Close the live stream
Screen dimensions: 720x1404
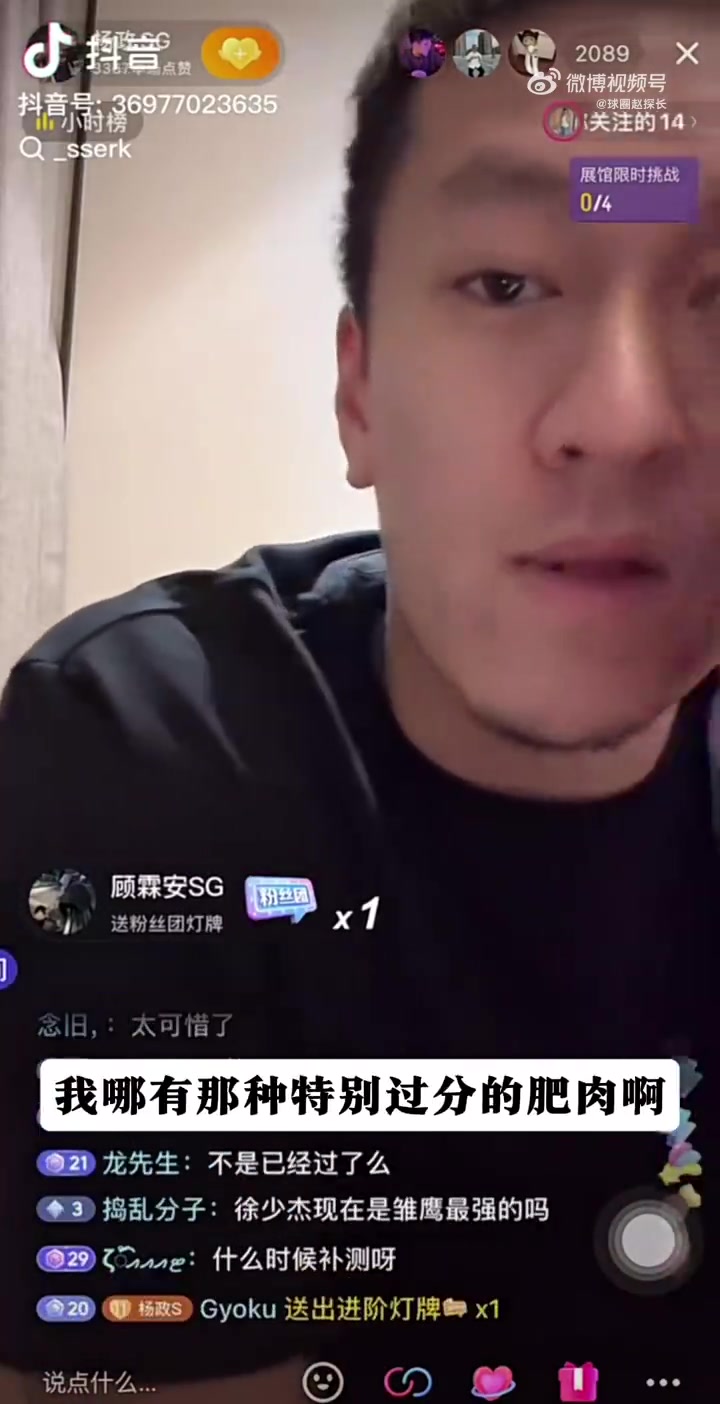[687, 54]
